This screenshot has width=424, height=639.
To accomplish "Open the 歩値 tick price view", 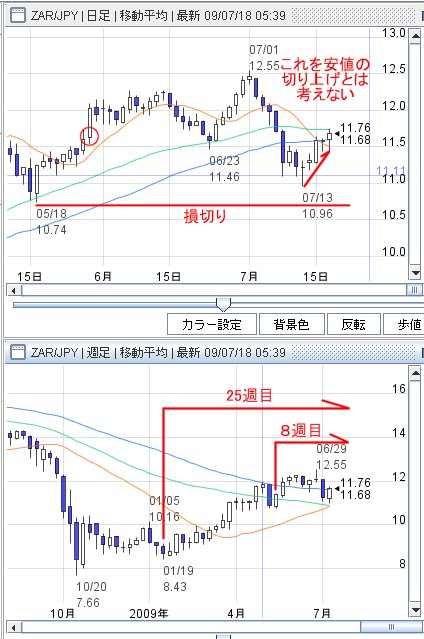I will 404,324.
